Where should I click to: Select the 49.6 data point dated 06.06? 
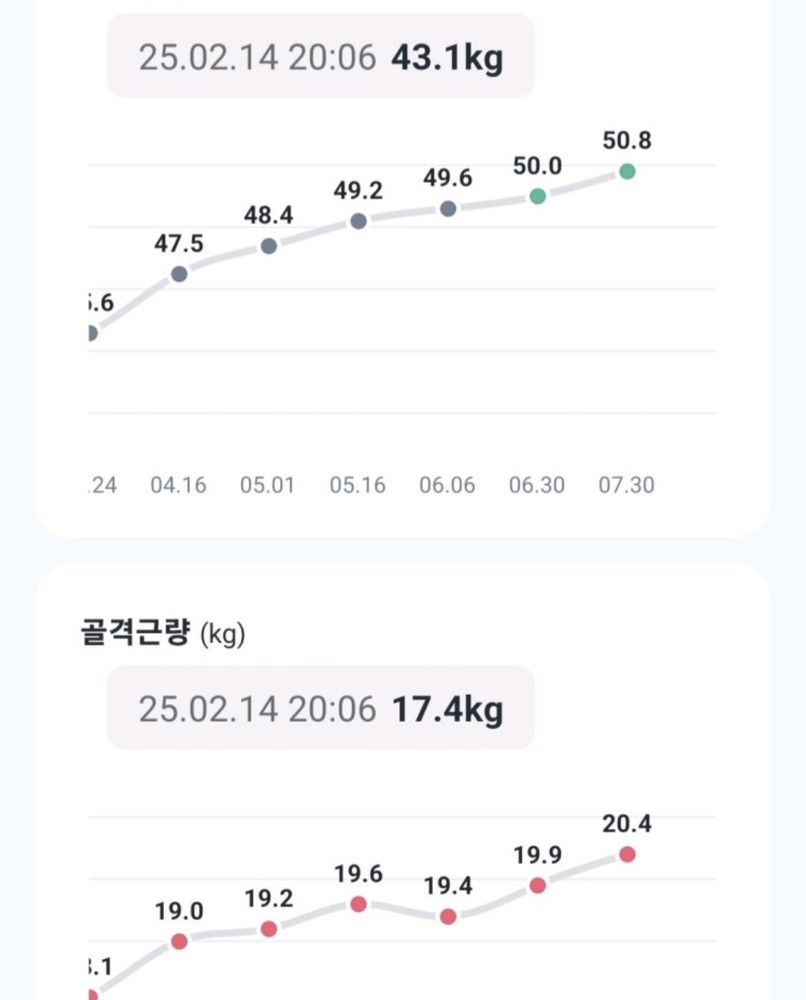(x=448, y=208)
